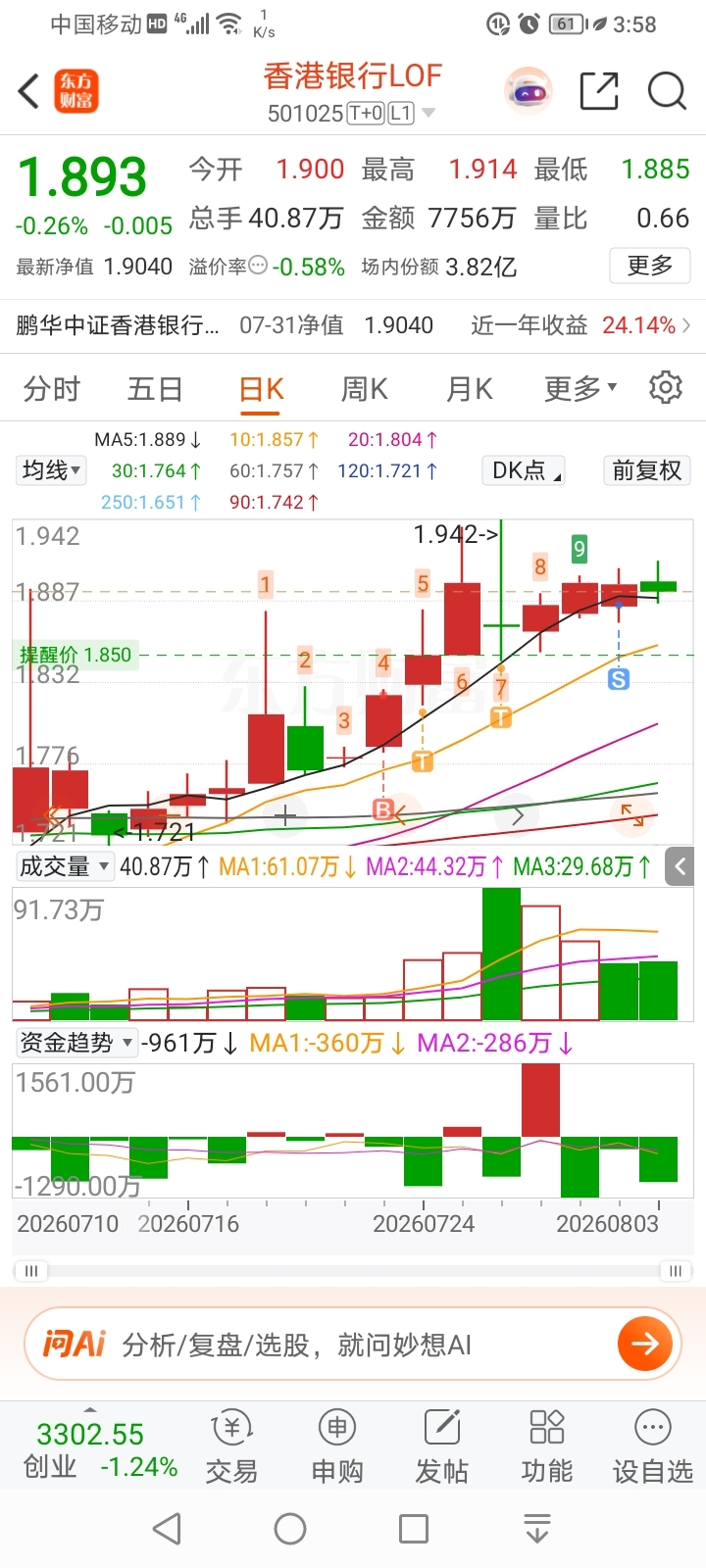This screenshot has width=706, height=1568.
Task: Expand the 更多 chart period dropdown
Action: tap(580, 389)
